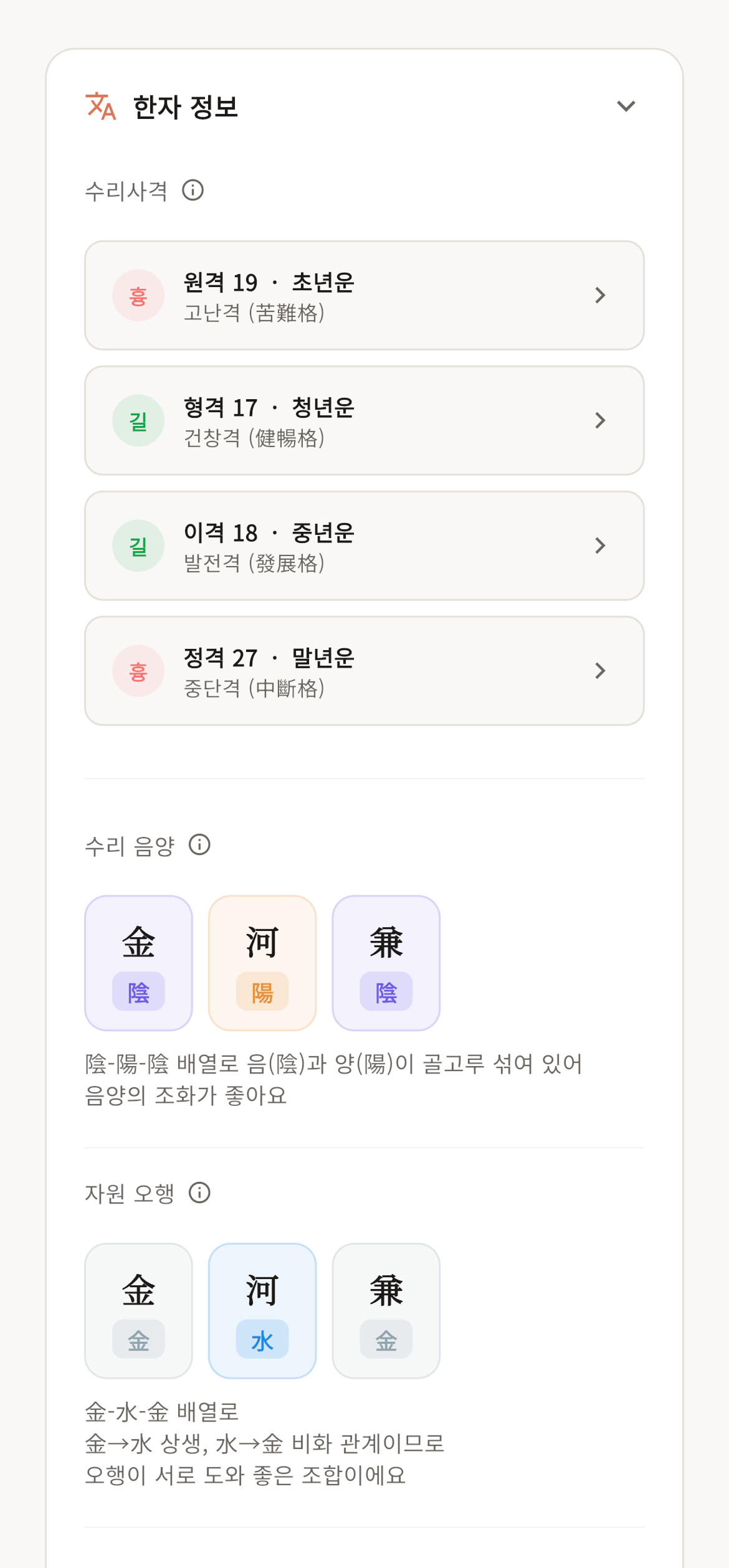729x1568 pixels.
Task: Select the 陰 tag under 兼
Action: point(386,992)
